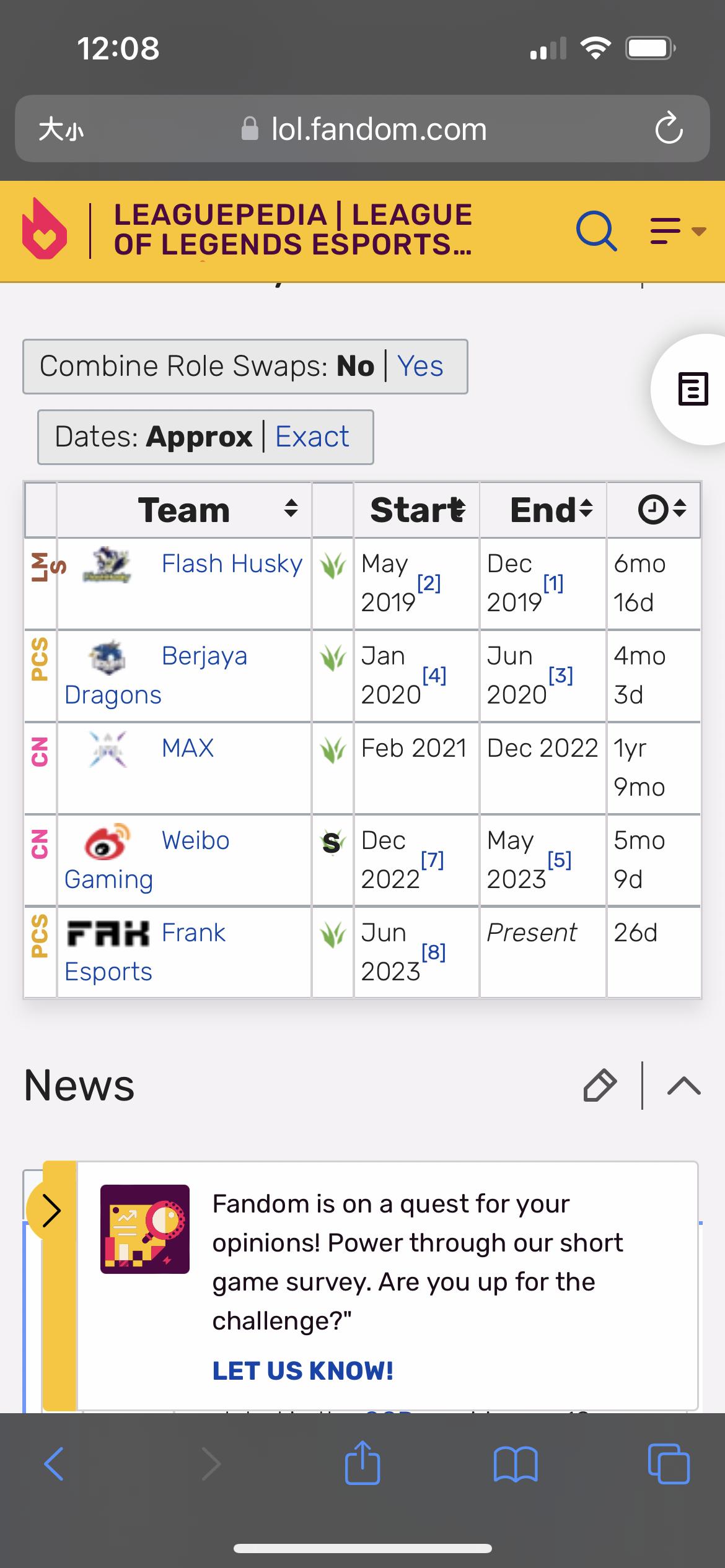Collapse the News section
This screenshot has width=725, height=1568.
click(683, 1086)
